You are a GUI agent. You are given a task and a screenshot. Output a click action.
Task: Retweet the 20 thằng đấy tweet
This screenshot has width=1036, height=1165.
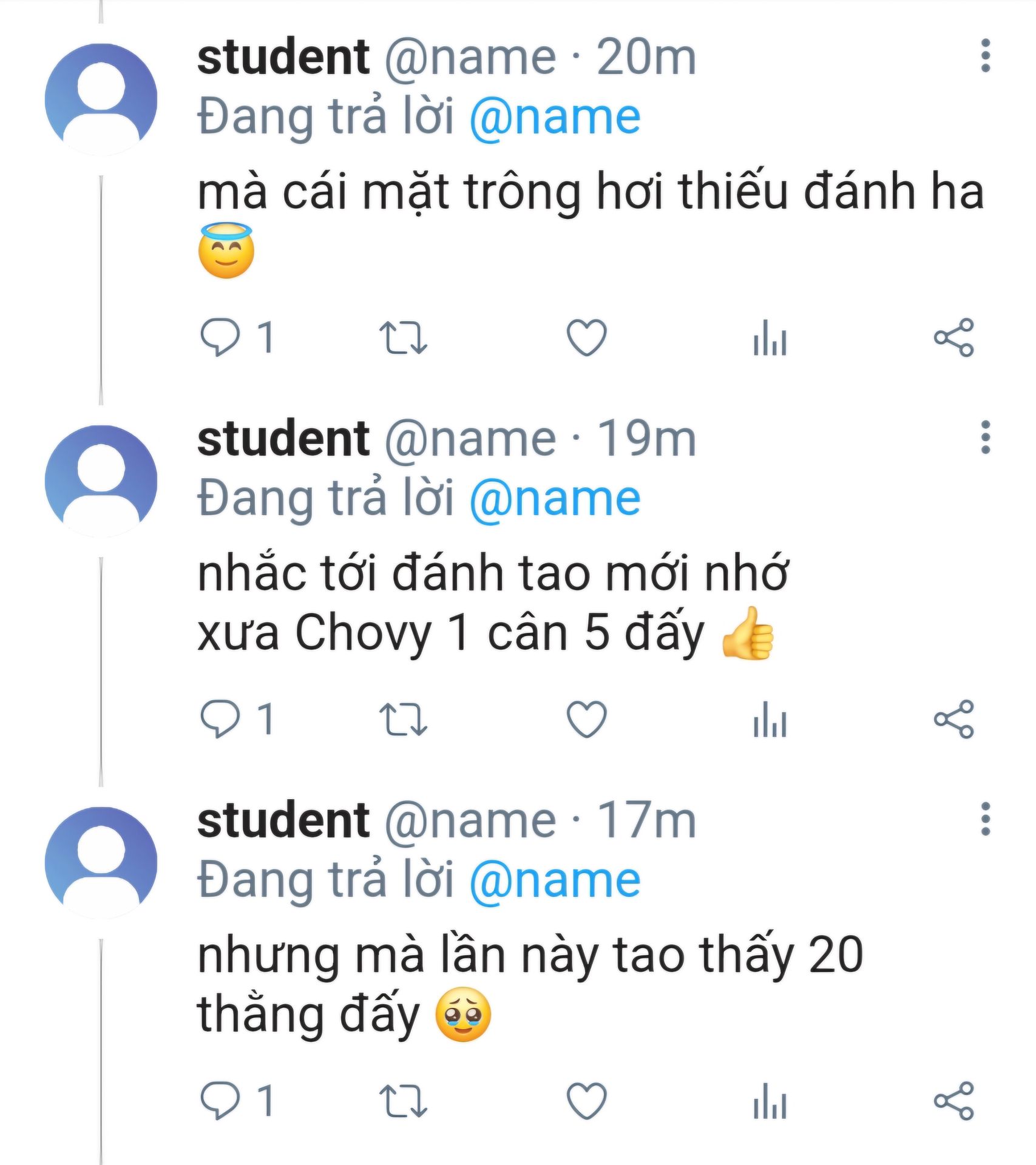[403, 1101]
